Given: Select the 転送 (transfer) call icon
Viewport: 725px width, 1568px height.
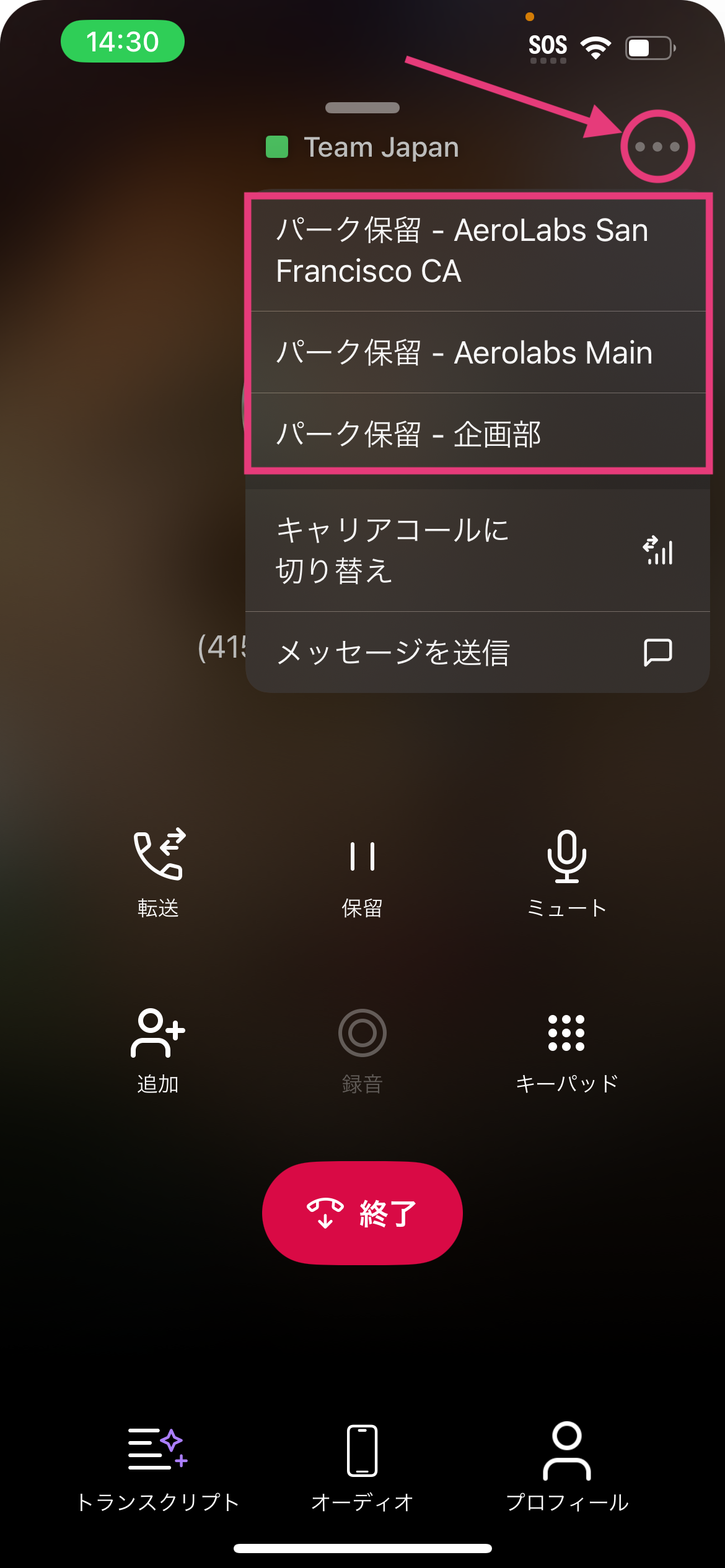Looking at the screenshot, I should click(x=158, y=867).
